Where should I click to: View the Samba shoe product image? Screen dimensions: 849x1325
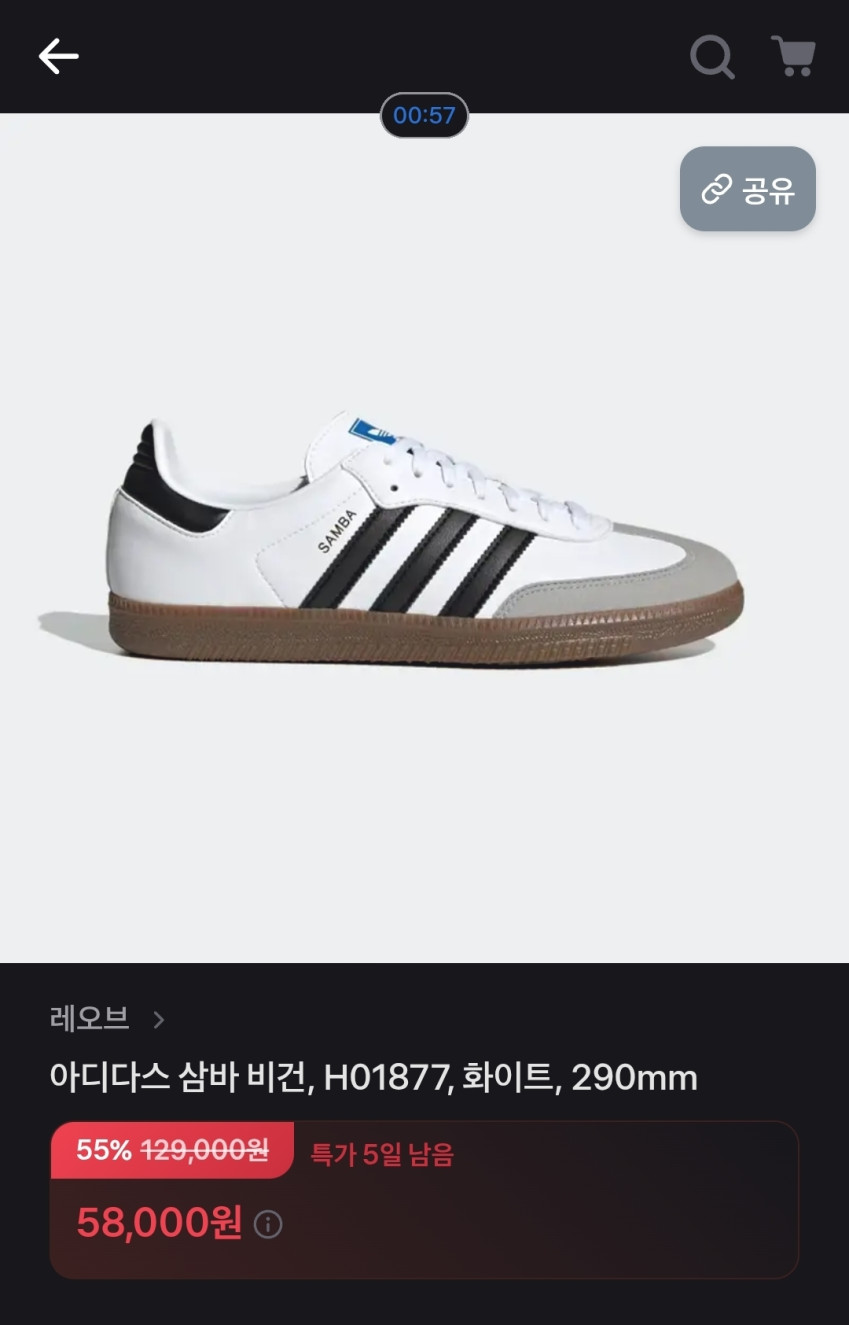424,540
